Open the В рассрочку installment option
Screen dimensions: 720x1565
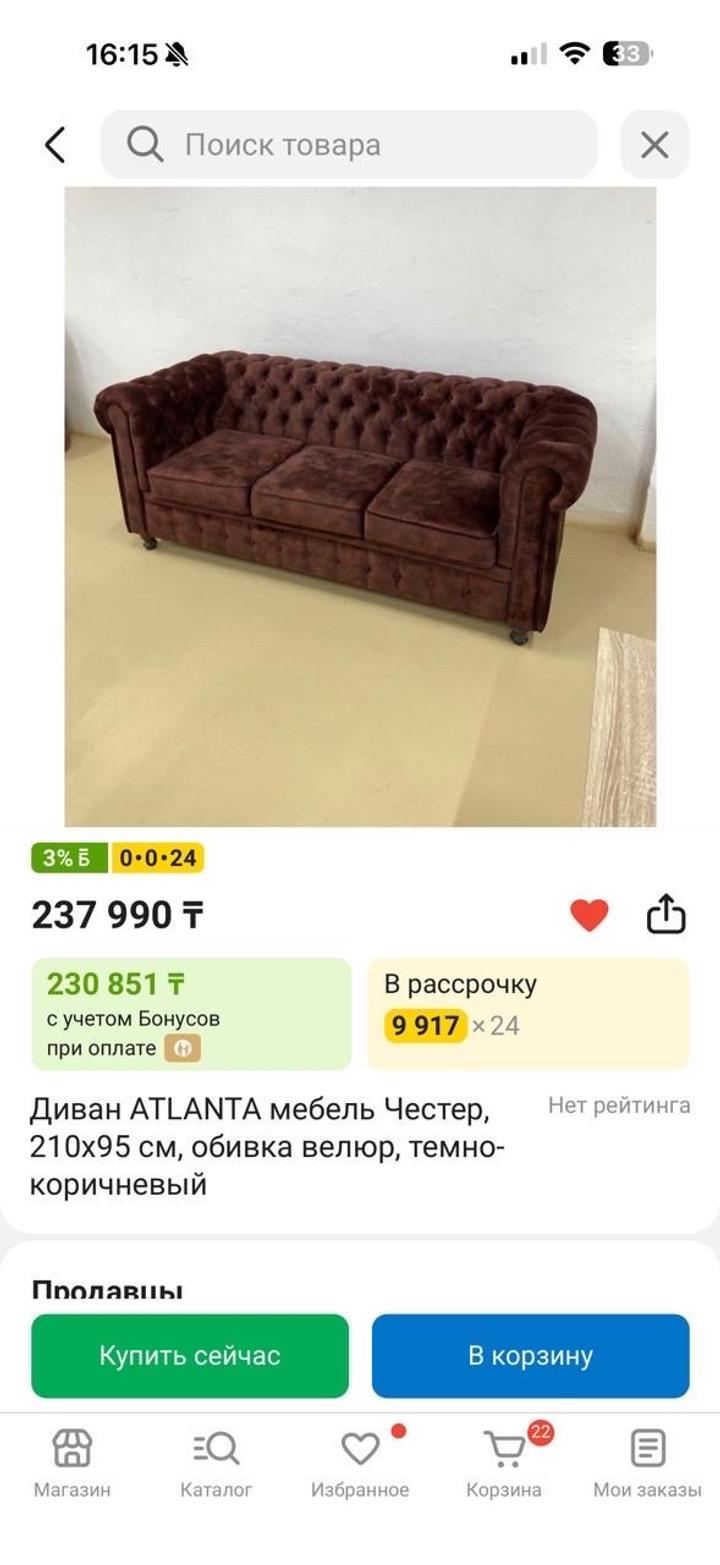pyautogui.click(x=527, y=1013)
